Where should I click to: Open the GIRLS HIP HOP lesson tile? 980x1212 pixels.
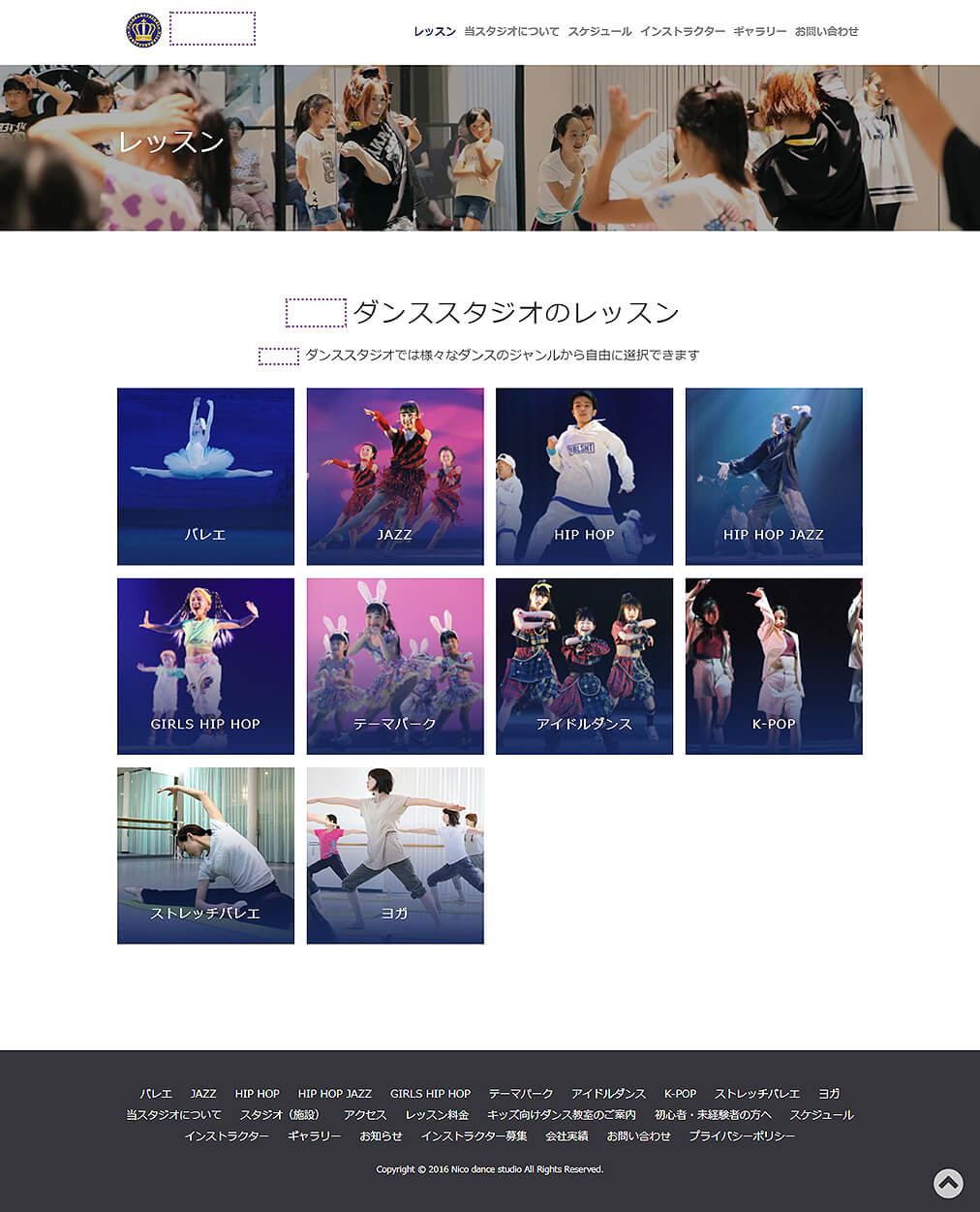(x=205, y=666)
